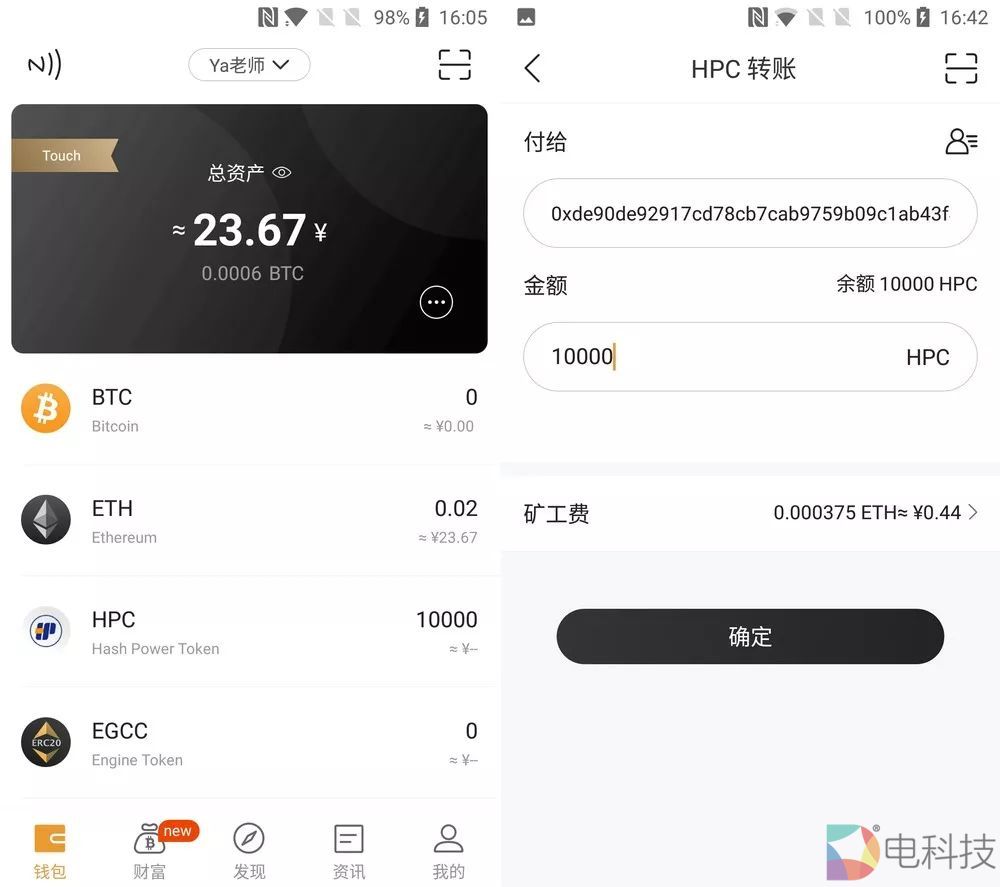Screen dimensions: 1000x887
Task: Go back from HPC 转账 screen
Action: (532, 68)
